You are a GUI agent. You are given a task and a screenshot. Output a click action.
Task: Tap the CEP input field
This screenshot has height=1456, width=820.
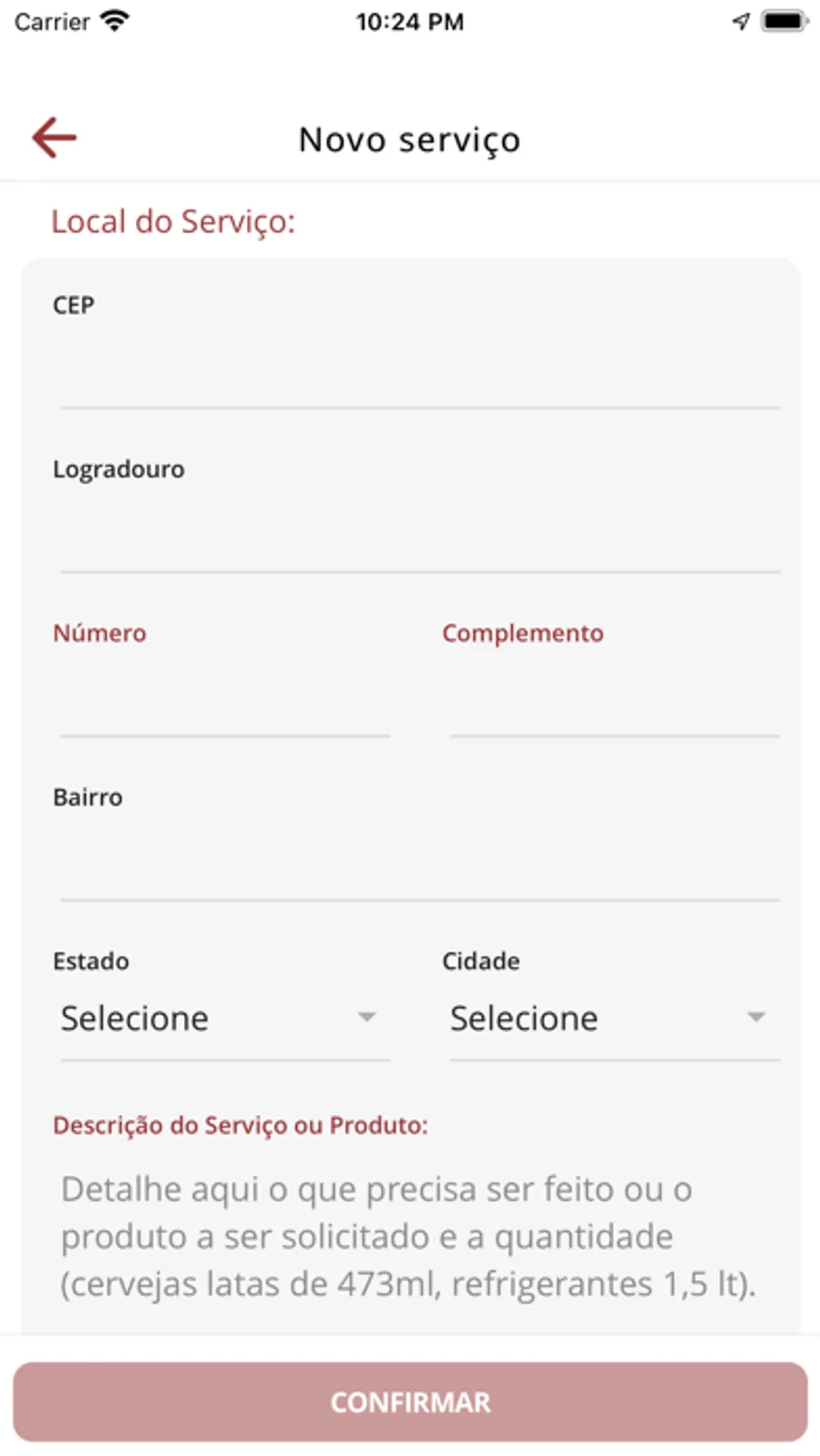point(419,374)
